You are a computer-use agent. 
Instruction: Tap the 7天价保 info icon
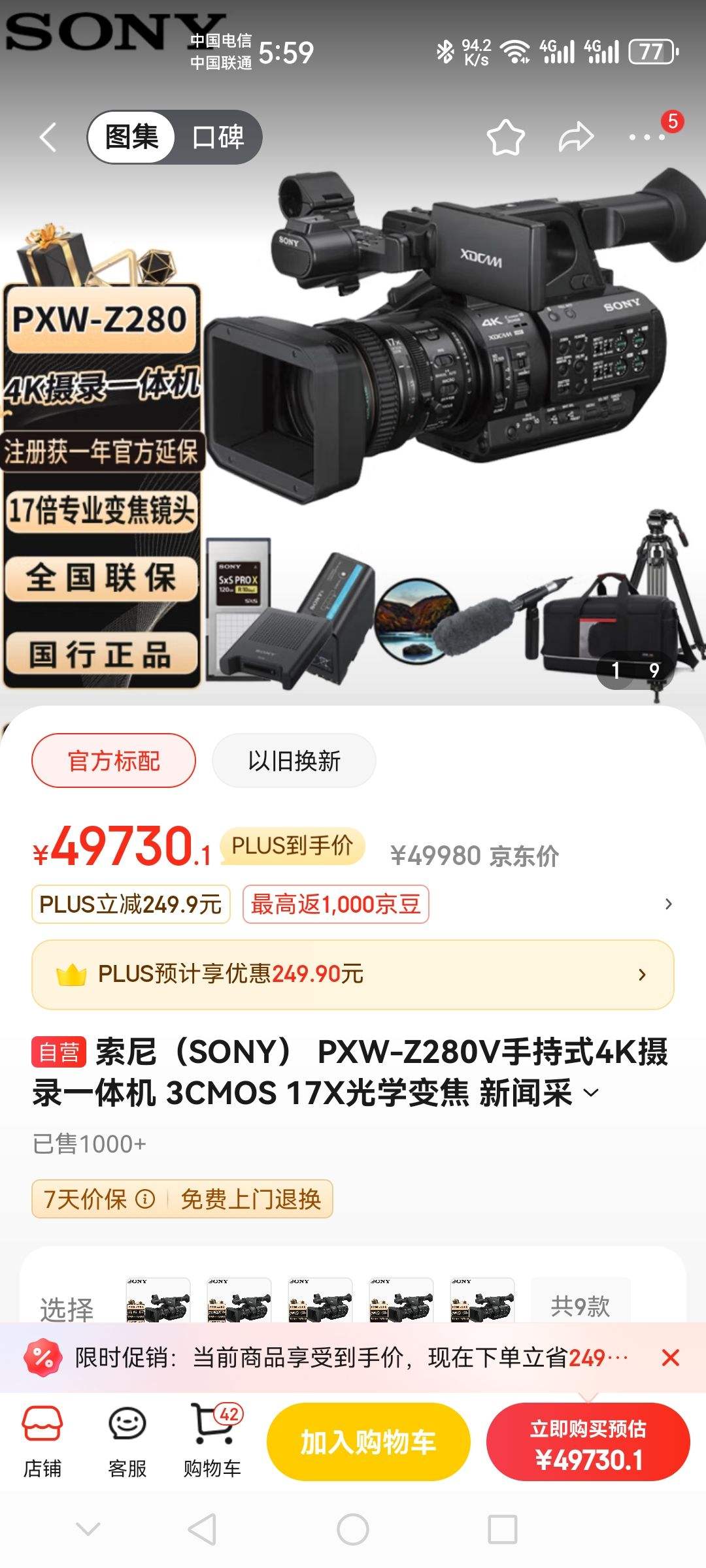click(144, 1199)
